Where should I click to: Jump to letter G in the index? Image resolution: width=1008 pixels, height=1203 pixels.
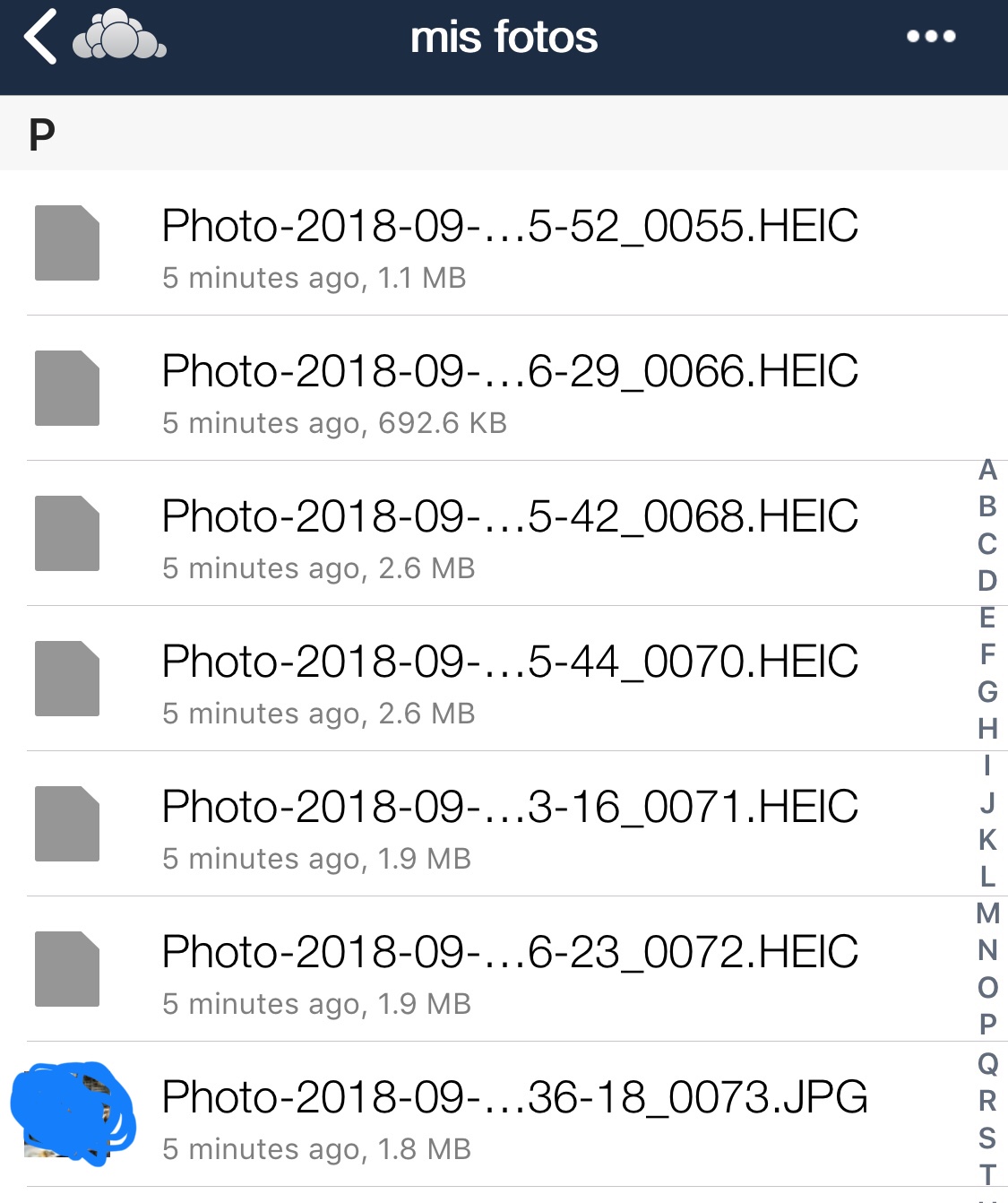point(987,692)
